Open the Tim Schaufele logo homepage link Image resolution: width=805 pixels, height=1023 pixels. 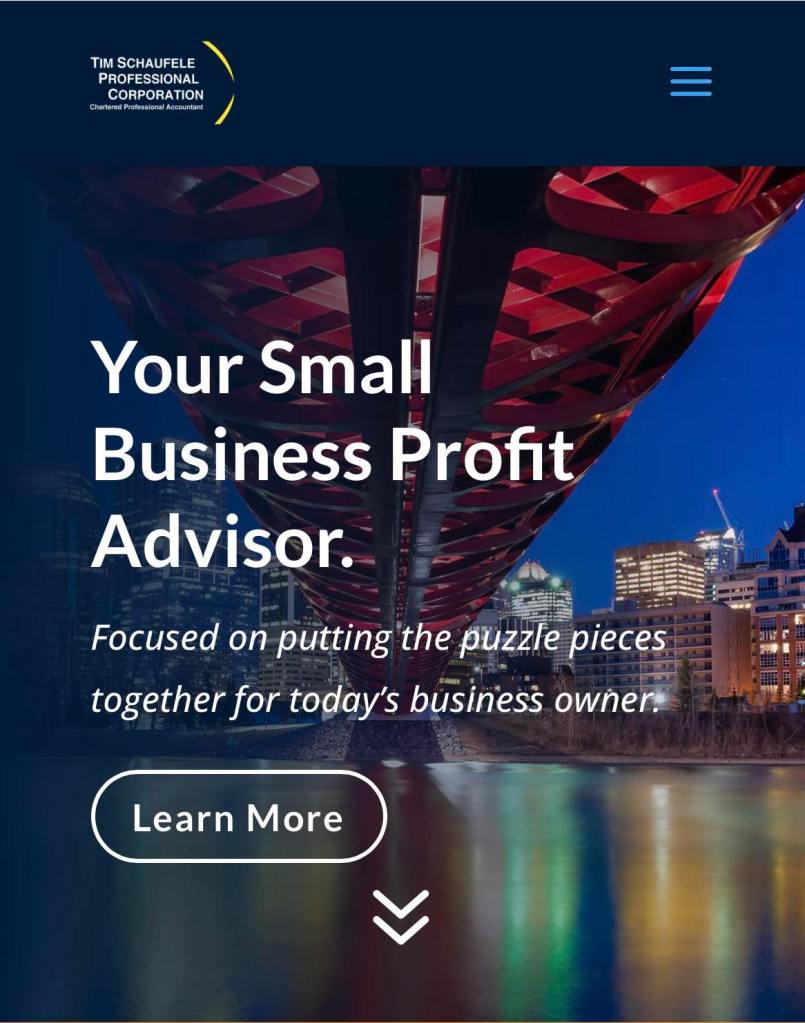pyautogui.click(x=161, y=83)
